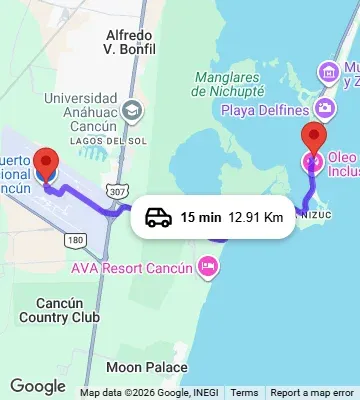Tap the red destination pin near Oleo
This screenshot has width=360, height=400.
pos(314,139)
